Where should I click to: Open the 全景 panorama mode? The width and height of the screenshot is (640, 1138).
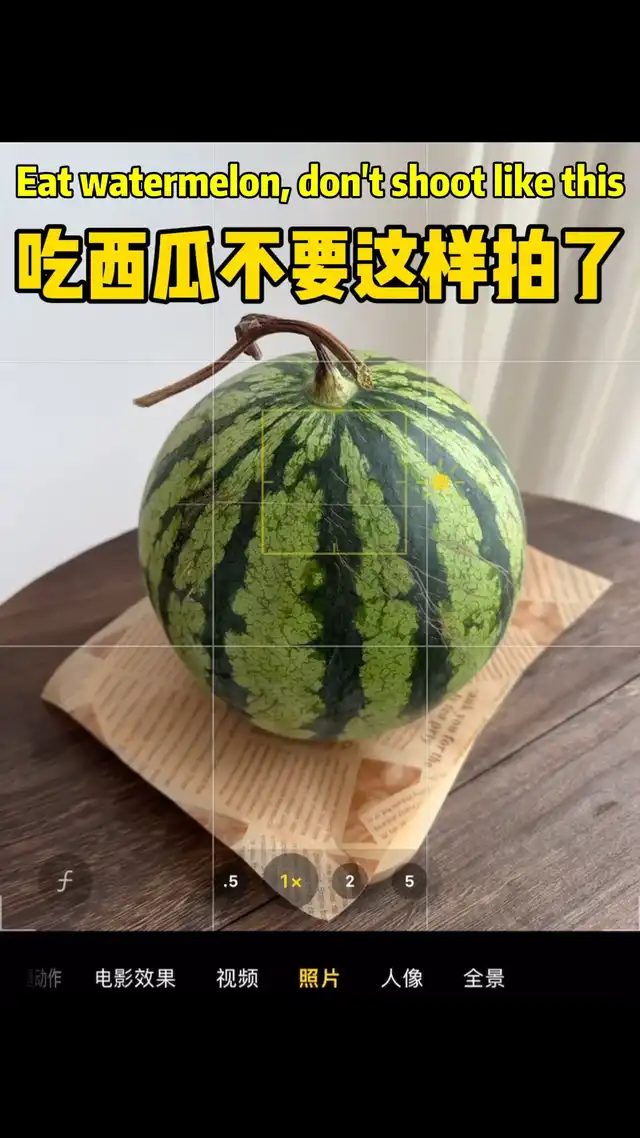point(484,978)
